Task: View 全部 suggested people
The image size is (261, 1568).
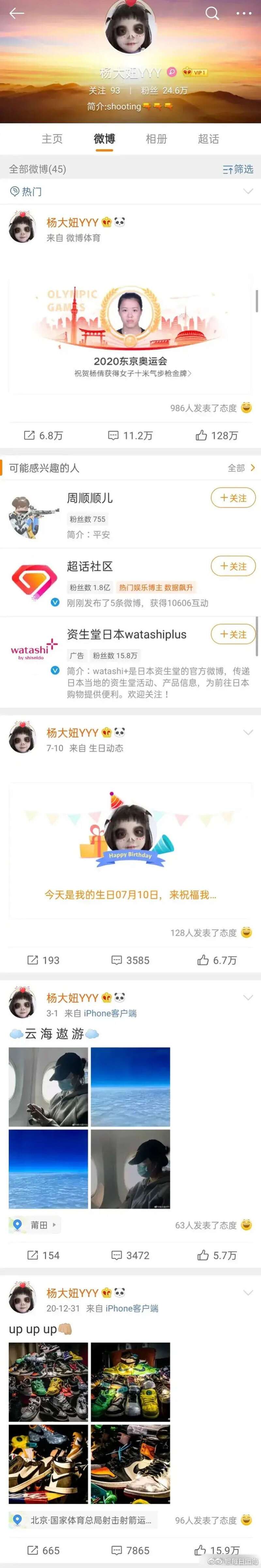Action: click(x=241, y=468)
